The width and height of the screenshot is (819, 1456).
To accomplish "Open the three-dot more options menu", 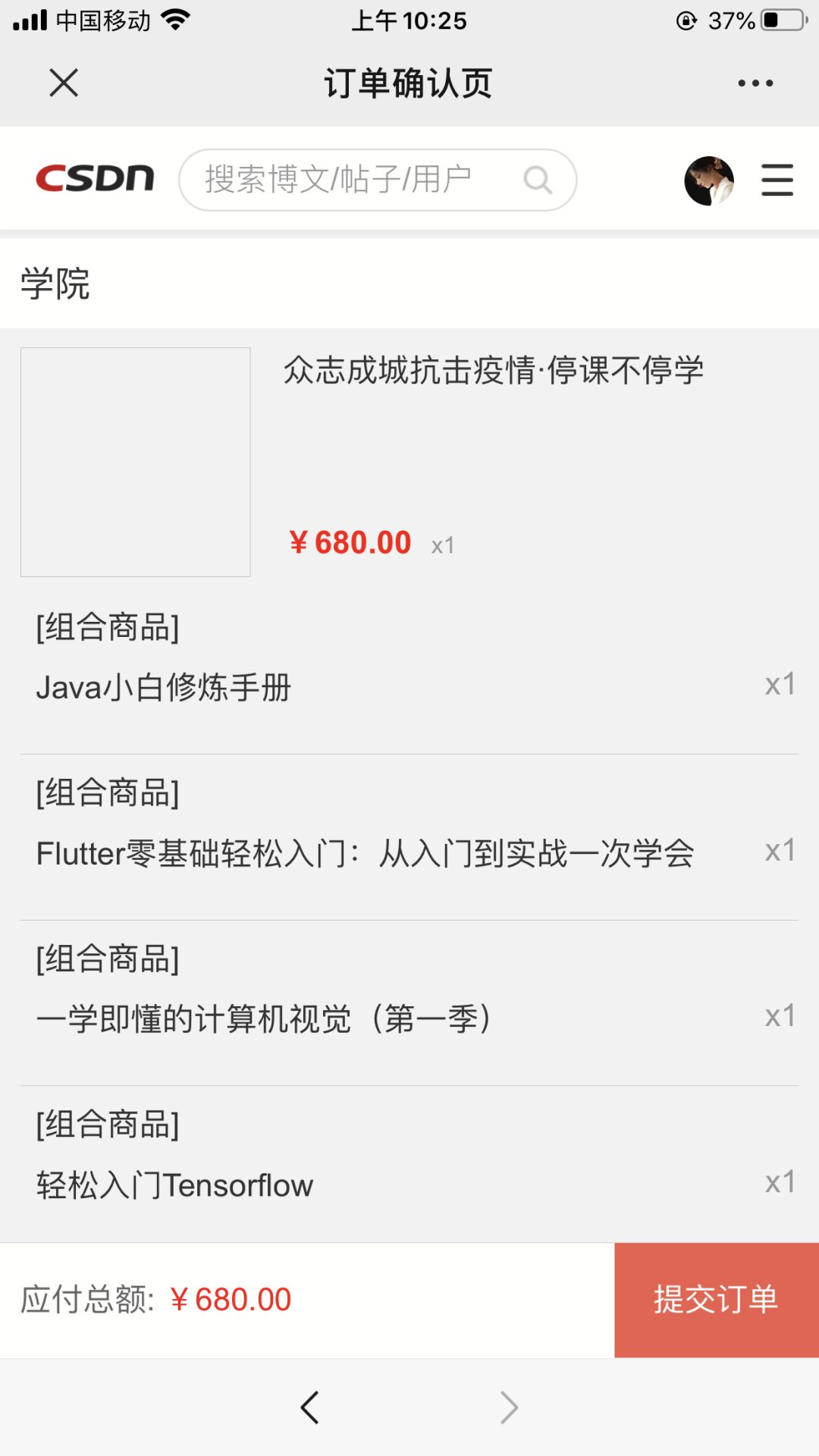I will click(x=755, y=83).
